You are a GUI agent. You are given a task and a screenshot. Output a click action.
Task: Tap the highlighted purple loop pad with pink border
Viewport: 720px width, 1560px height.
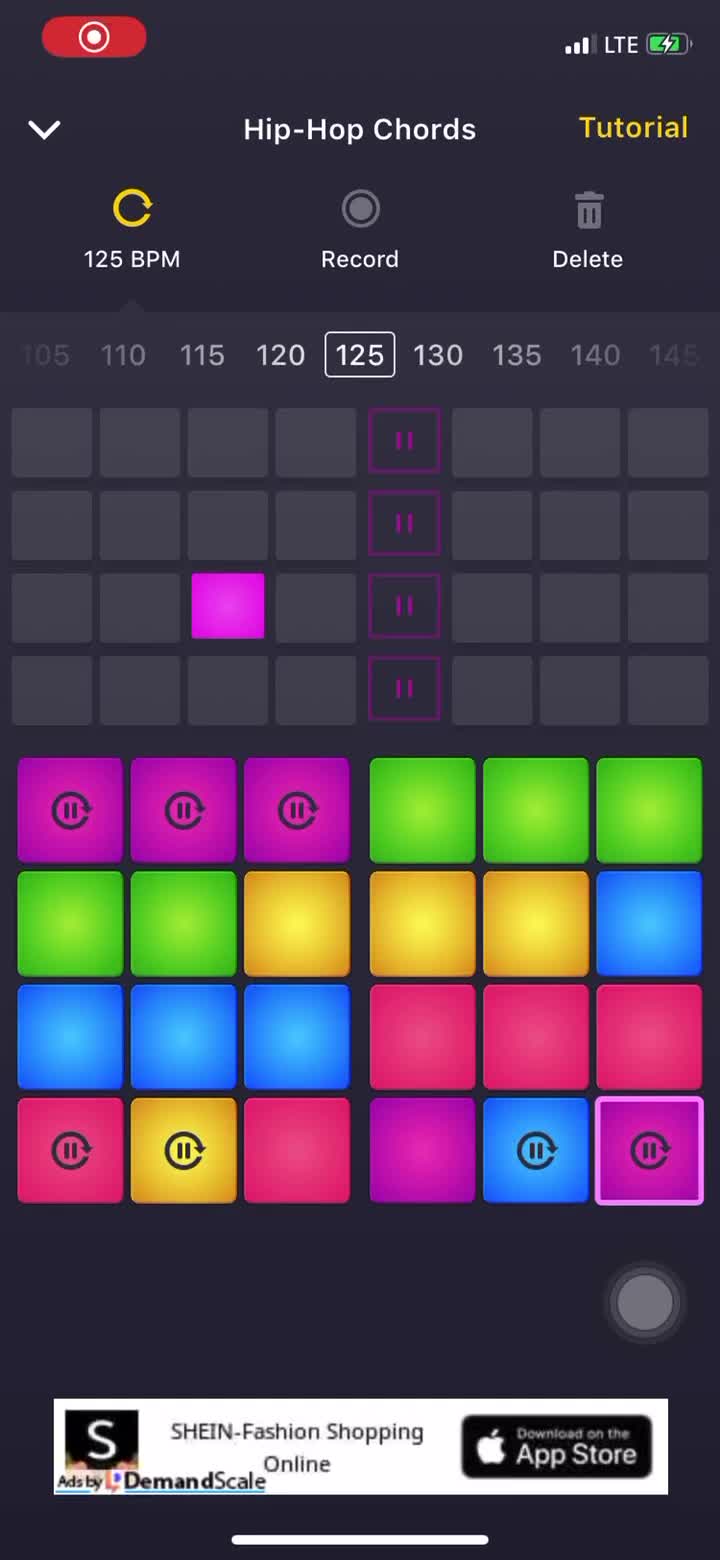[x=649, y=1151]
